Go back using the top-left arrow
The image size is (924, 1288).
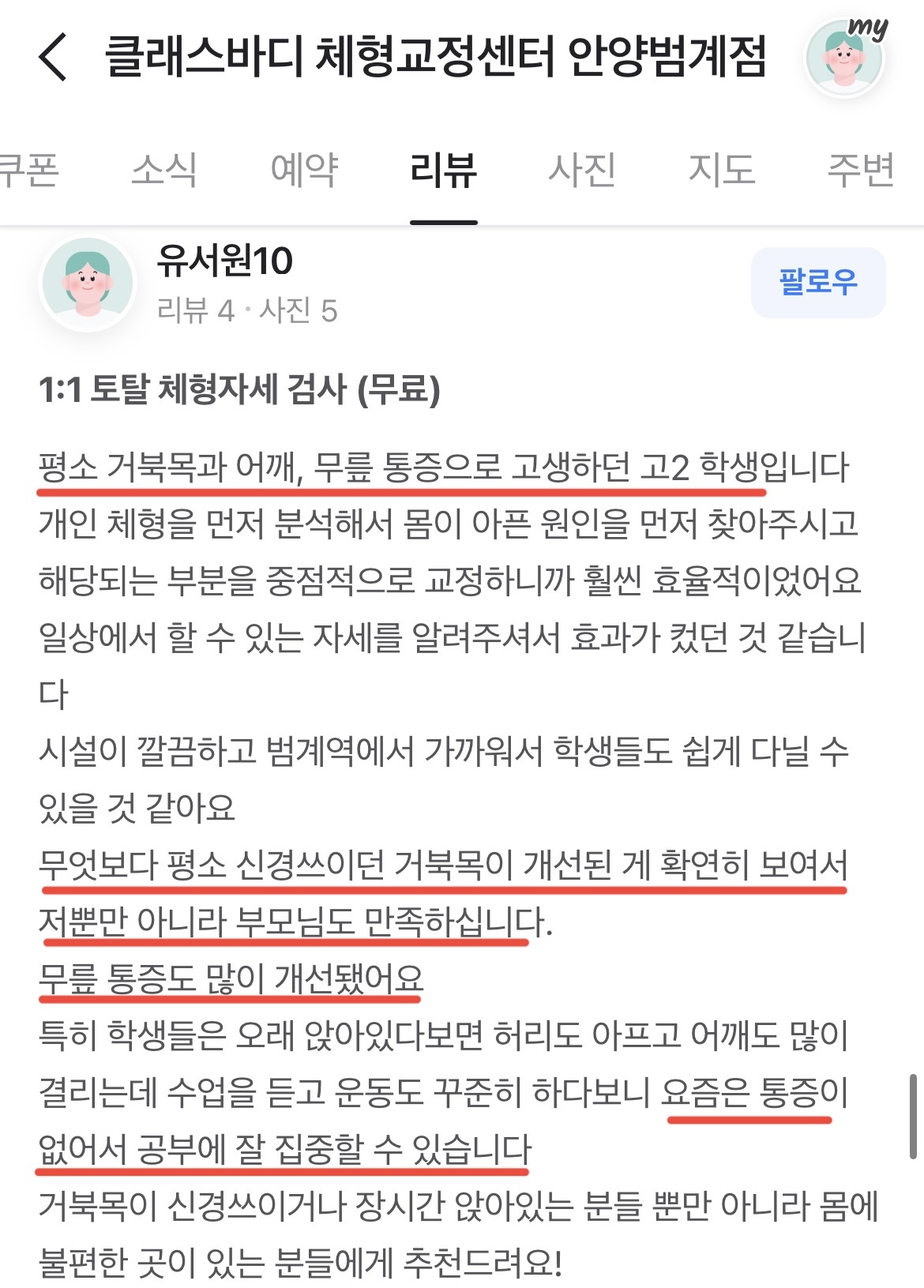53,57
